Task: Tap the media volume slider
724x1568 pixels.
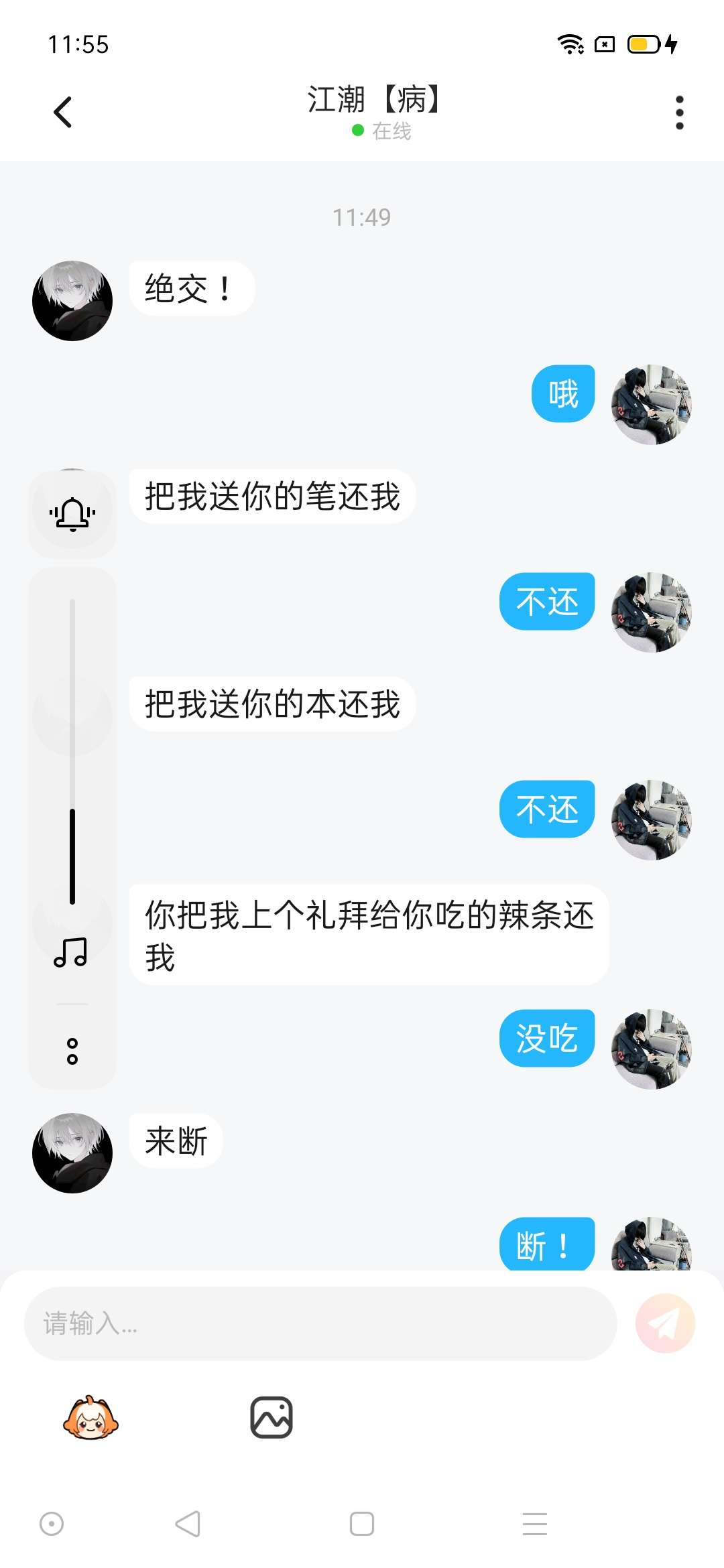Action: coord(72,750)
